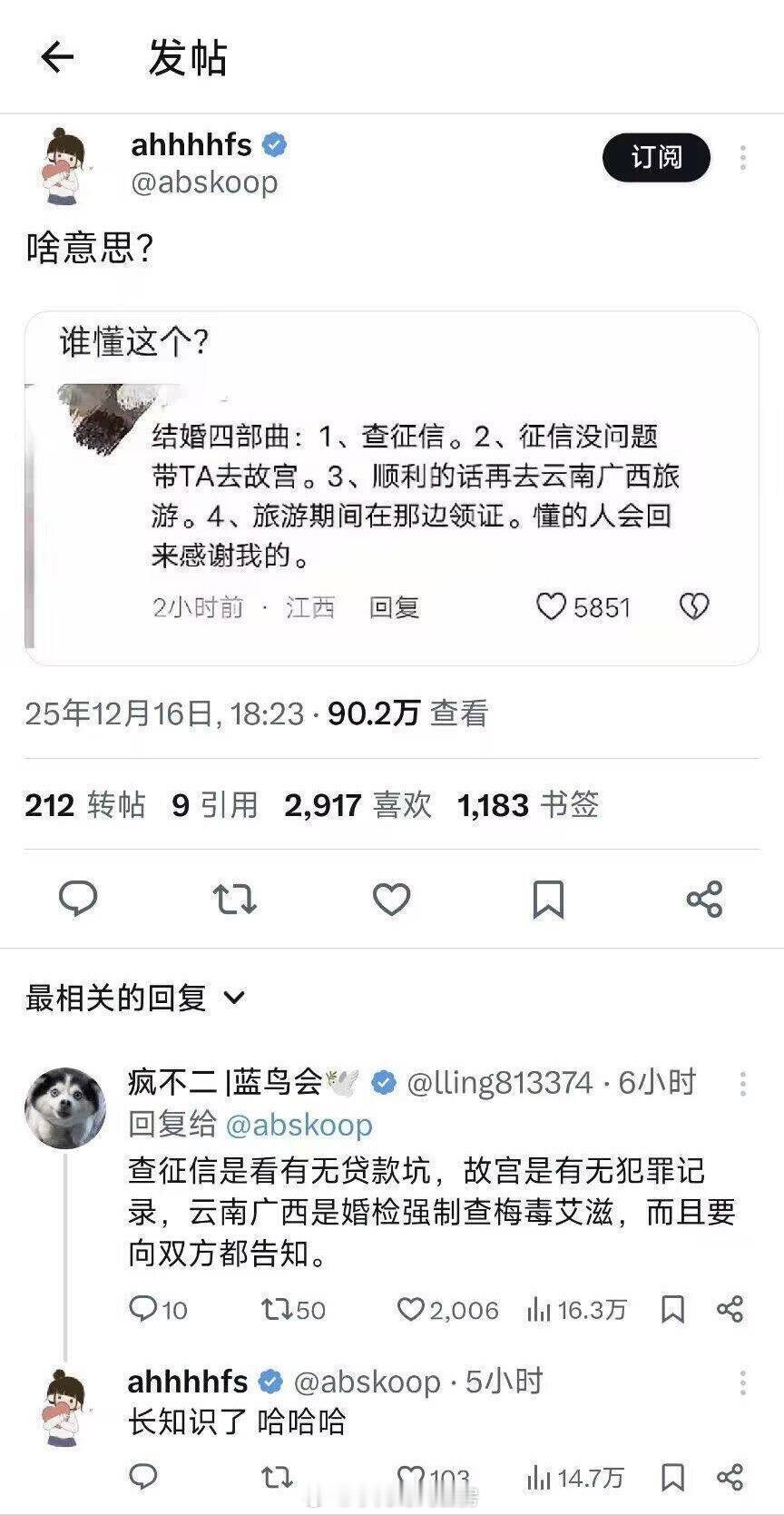The height and width of the screenshot is (1515, 784).
Task: Open the share icon under the main post
Action: [703, 900]
